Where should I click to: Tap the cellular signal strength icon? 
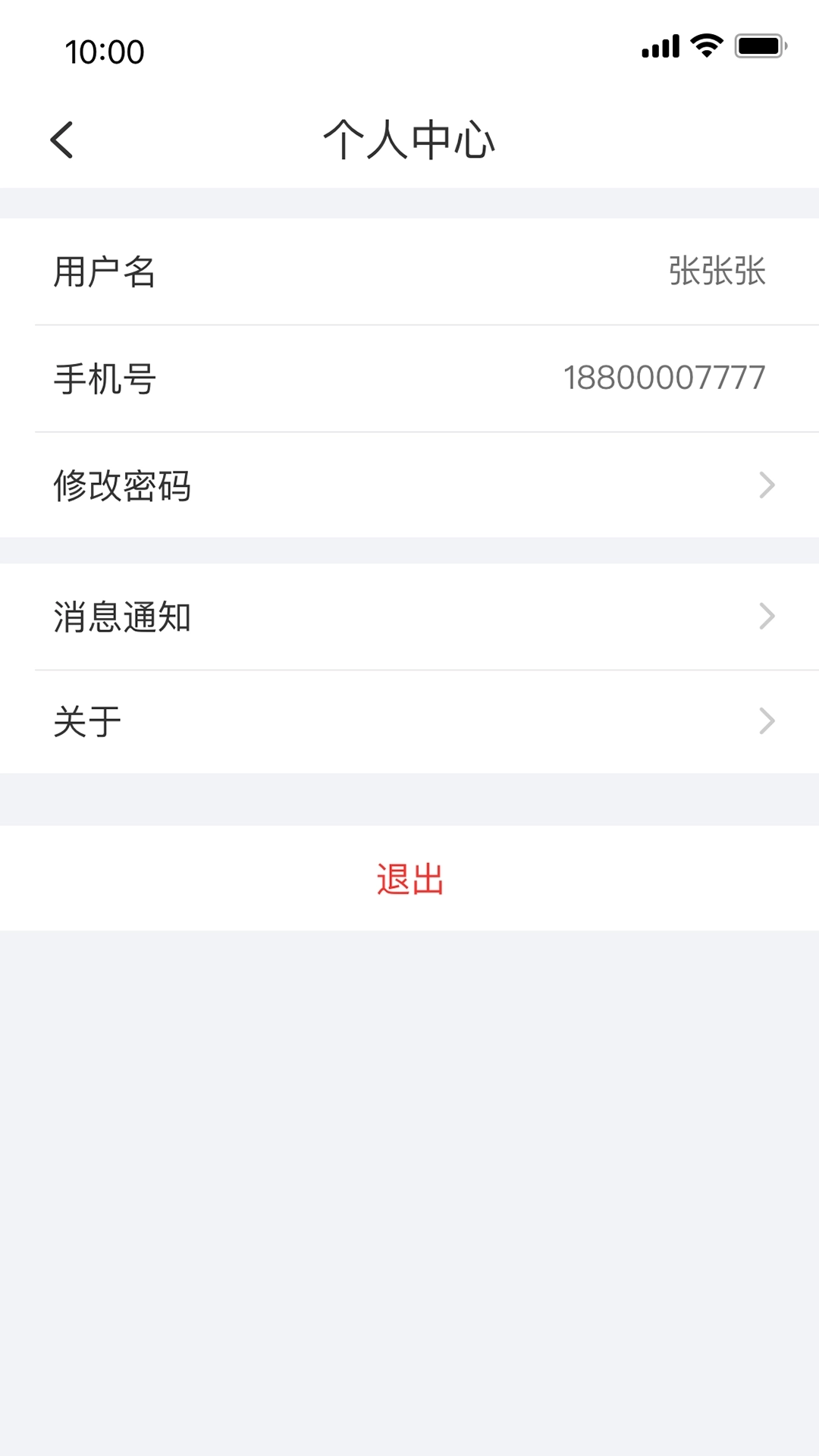(659, 45)
